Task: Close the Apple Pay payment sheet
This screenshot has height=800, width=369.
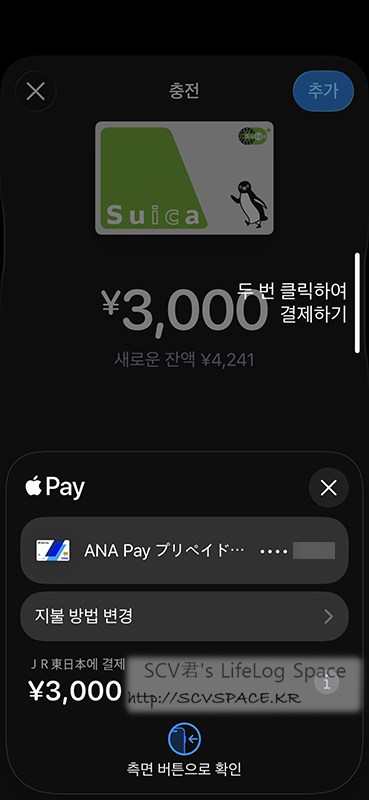Action: (329, 488)
